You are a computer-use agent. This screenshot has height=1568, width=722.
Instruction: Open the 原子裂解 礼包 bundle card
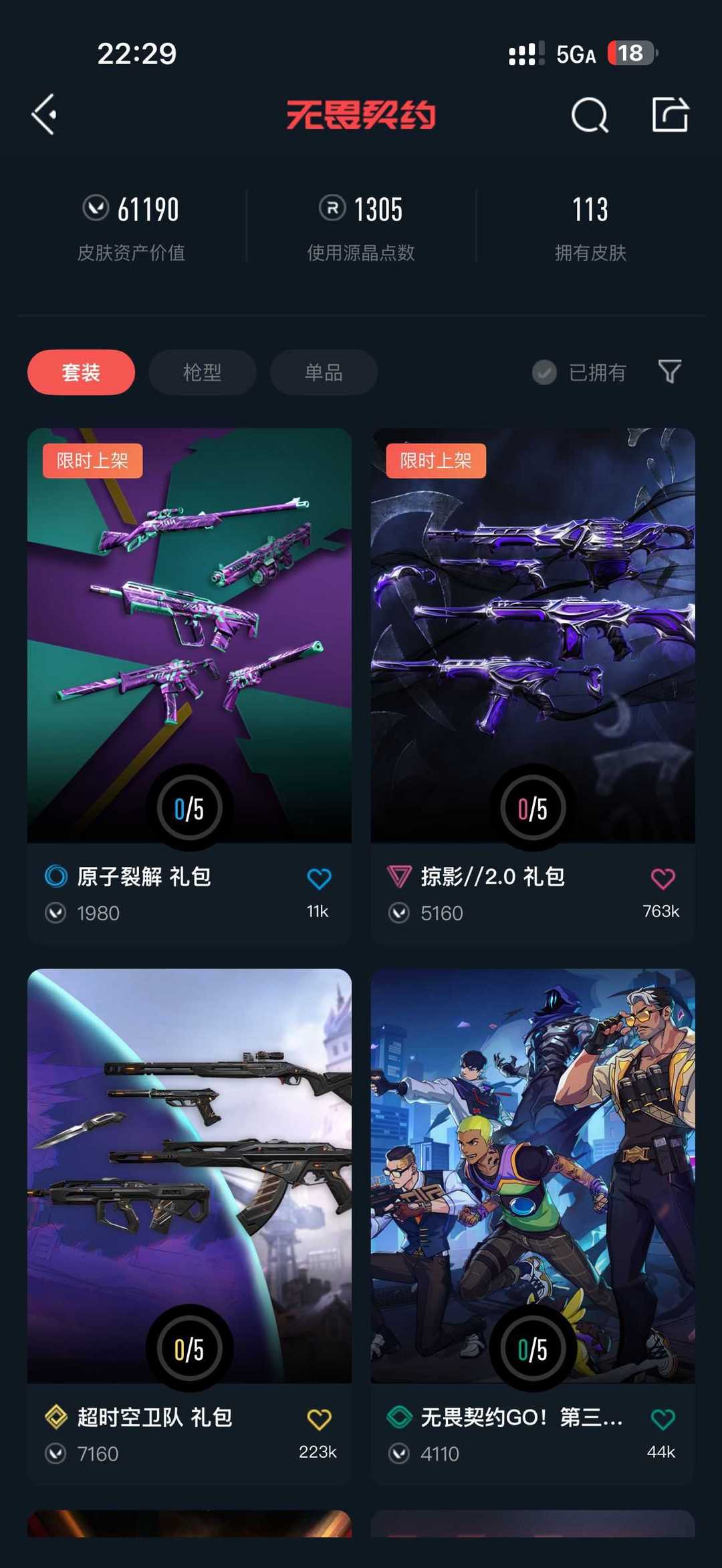[x=189, y=685]
